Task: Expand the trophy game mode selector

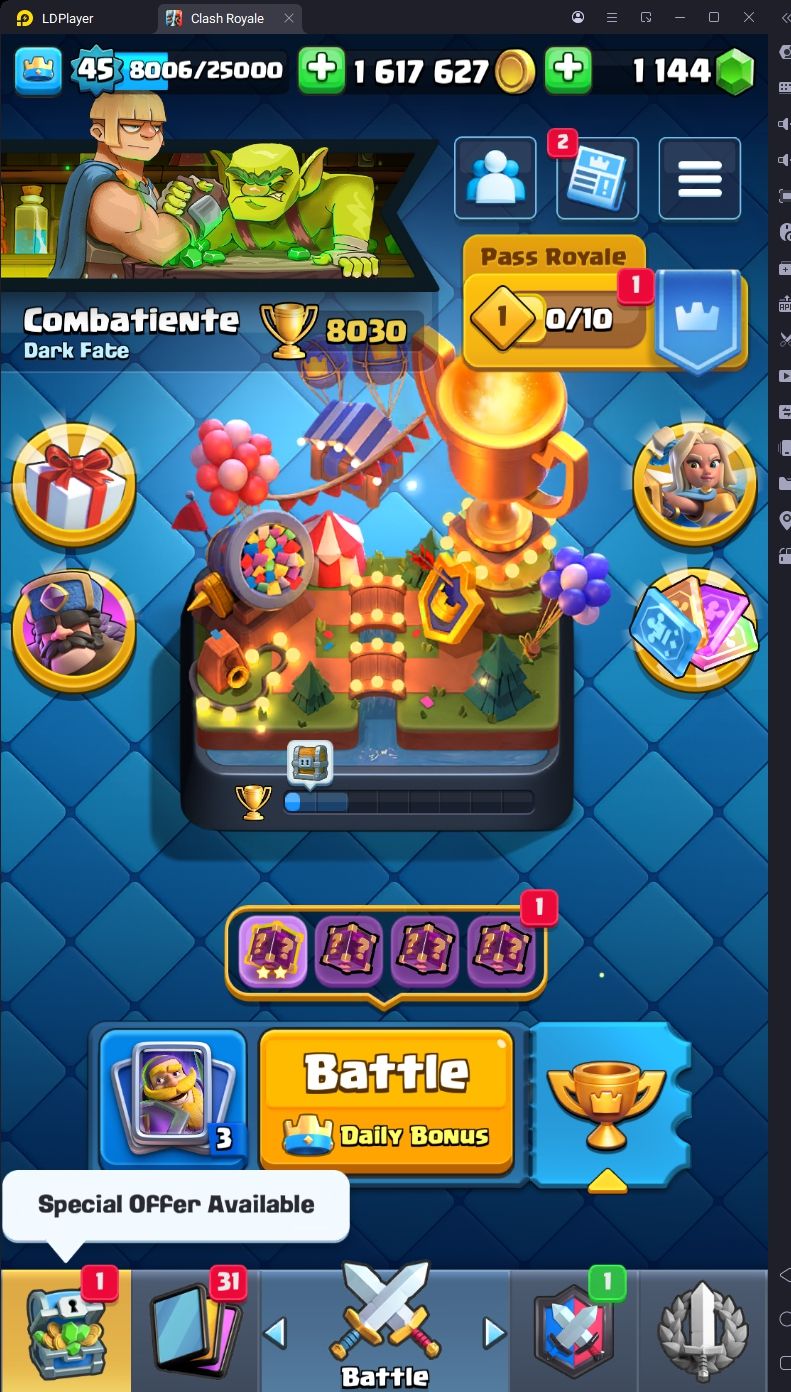Action: (607, 1105)
